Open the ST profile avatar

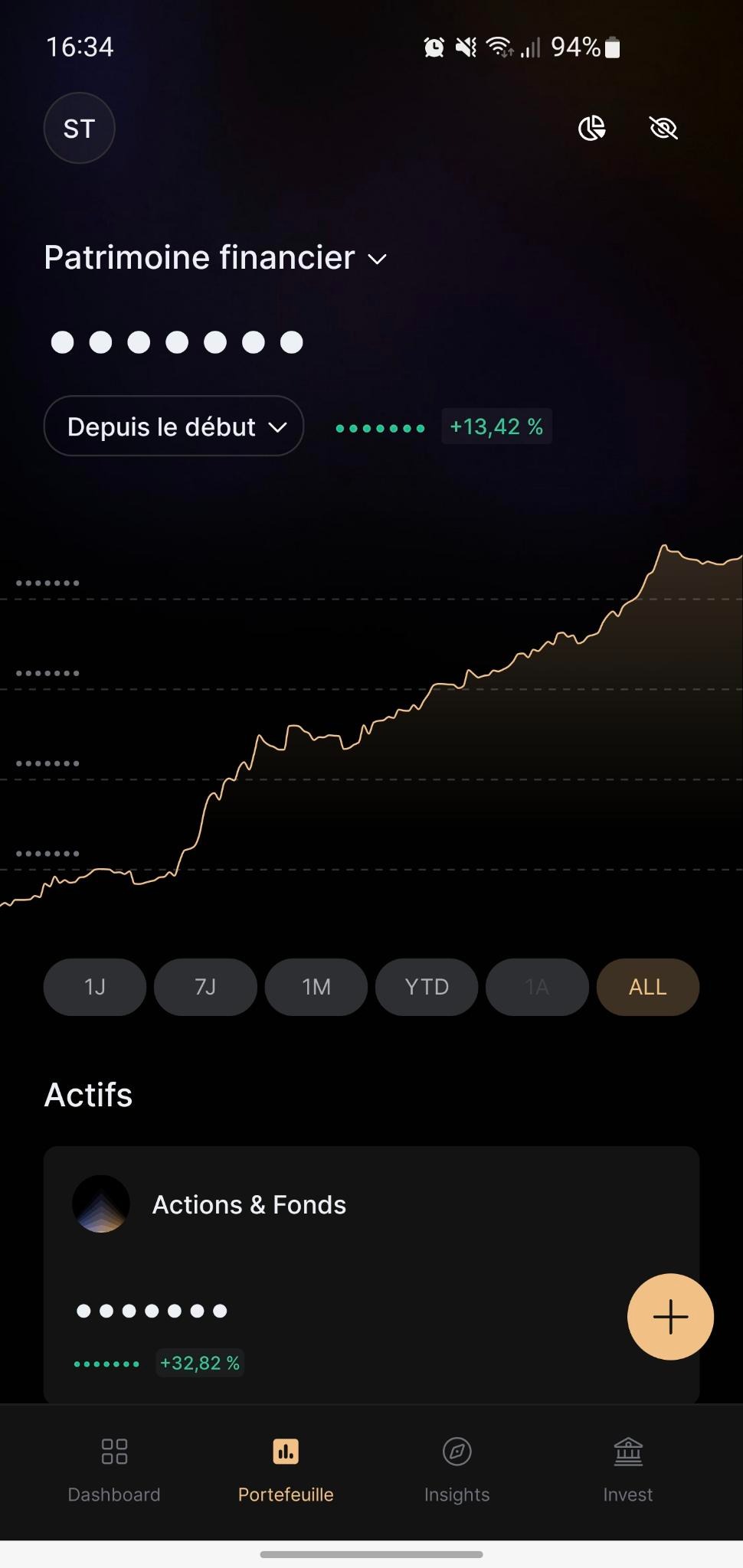click(79, 128)
